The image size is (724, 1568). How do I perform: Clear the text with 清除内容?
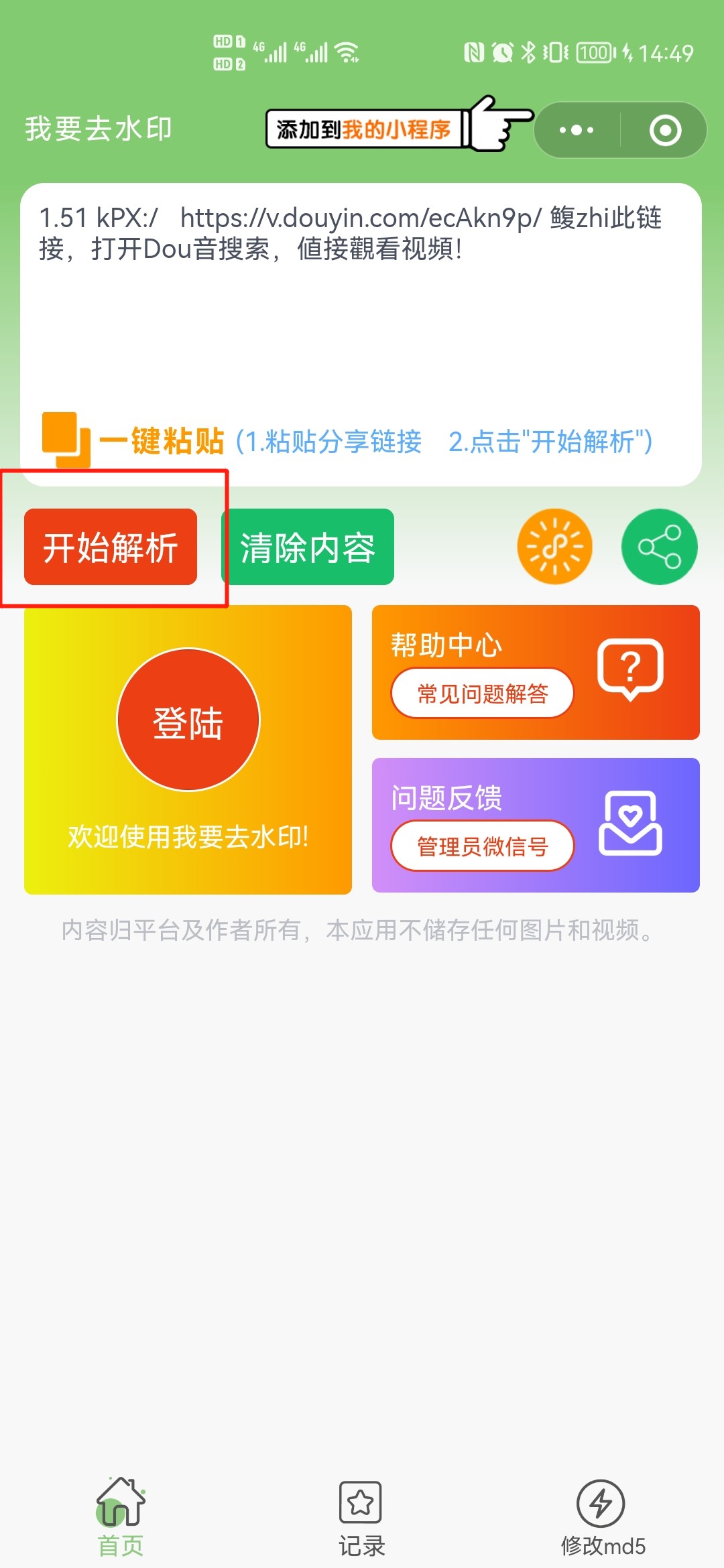coord(308,547)
